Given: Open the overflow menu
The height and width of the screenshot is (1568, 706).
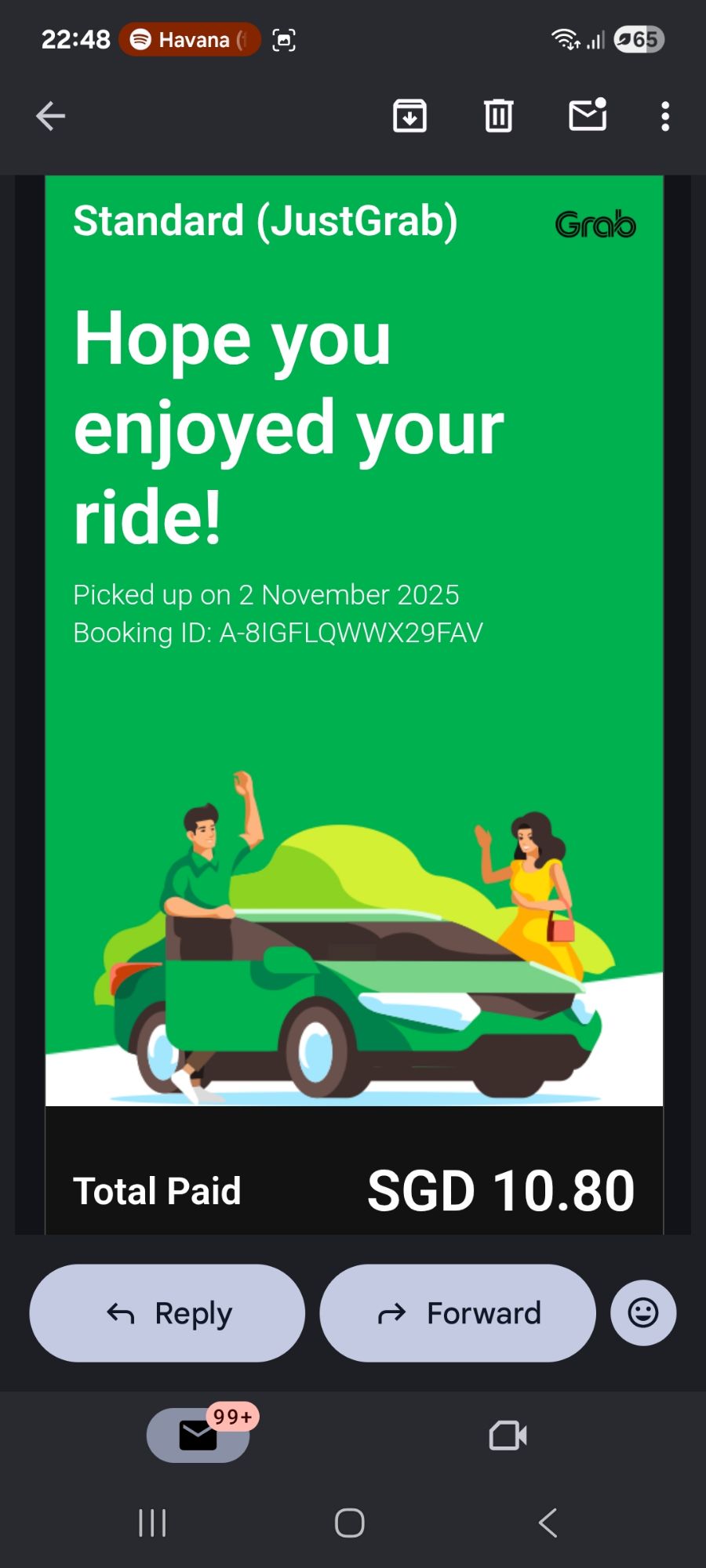Looking at the screenshot, I should (665, 116).
